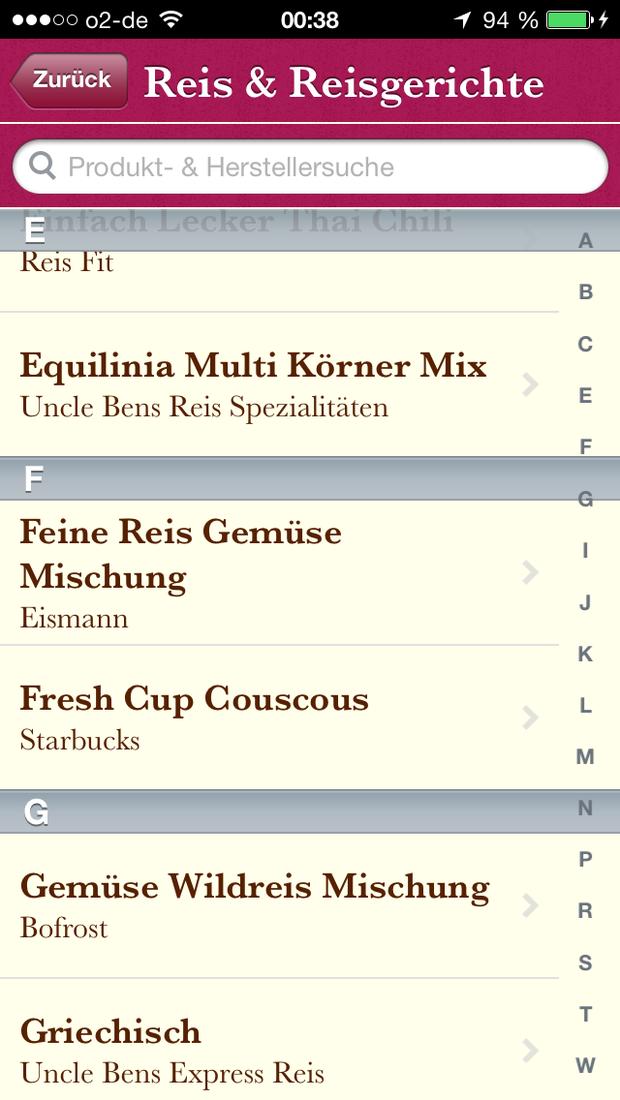The width and height of the screenshot is (620, 1100).
Task: Jump to letter R in the index
Action: coord(586,911)
